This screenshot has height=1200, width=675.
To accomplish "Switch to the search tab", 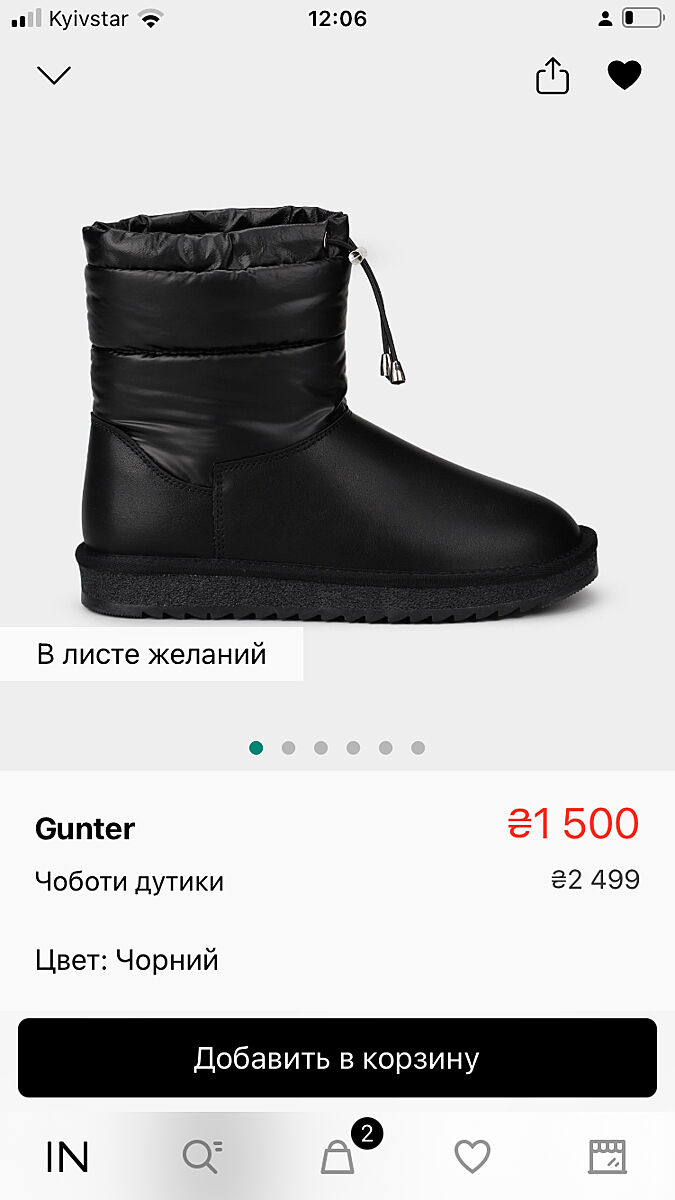I will tap(202, 1157).
